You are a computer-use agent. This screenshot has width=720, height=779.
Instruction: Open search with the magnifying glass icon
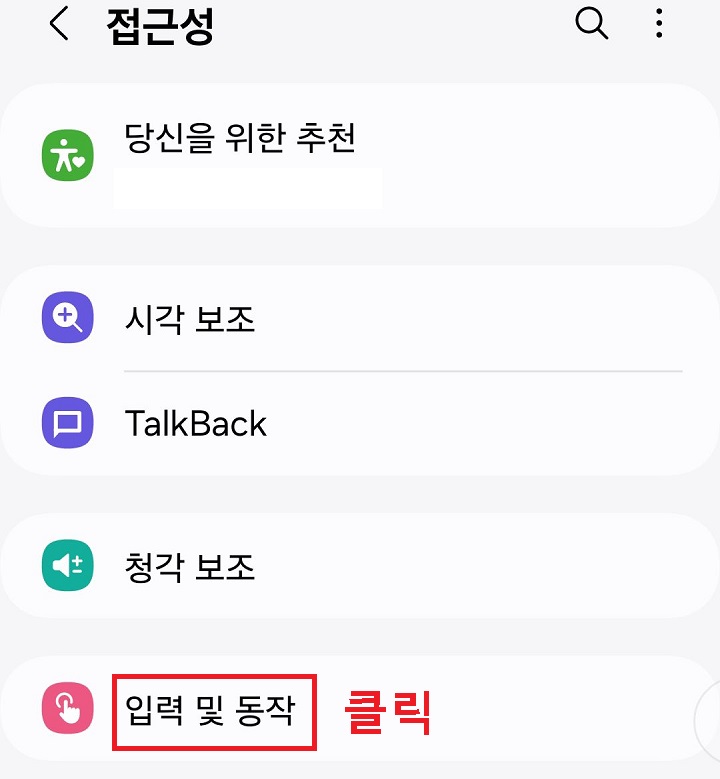(x=591, y=25)
